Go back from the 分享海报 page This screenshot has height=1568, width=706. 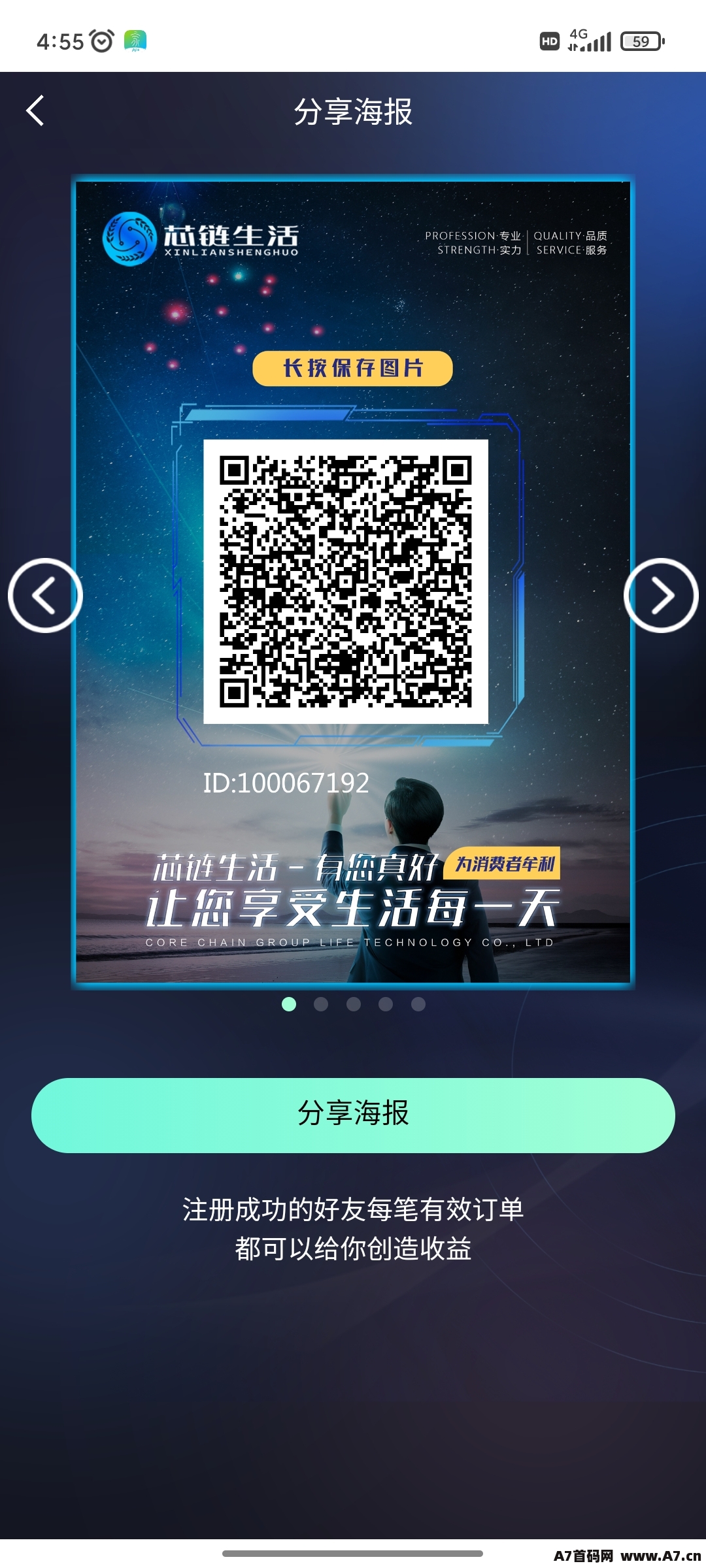(x=35, y=110)
